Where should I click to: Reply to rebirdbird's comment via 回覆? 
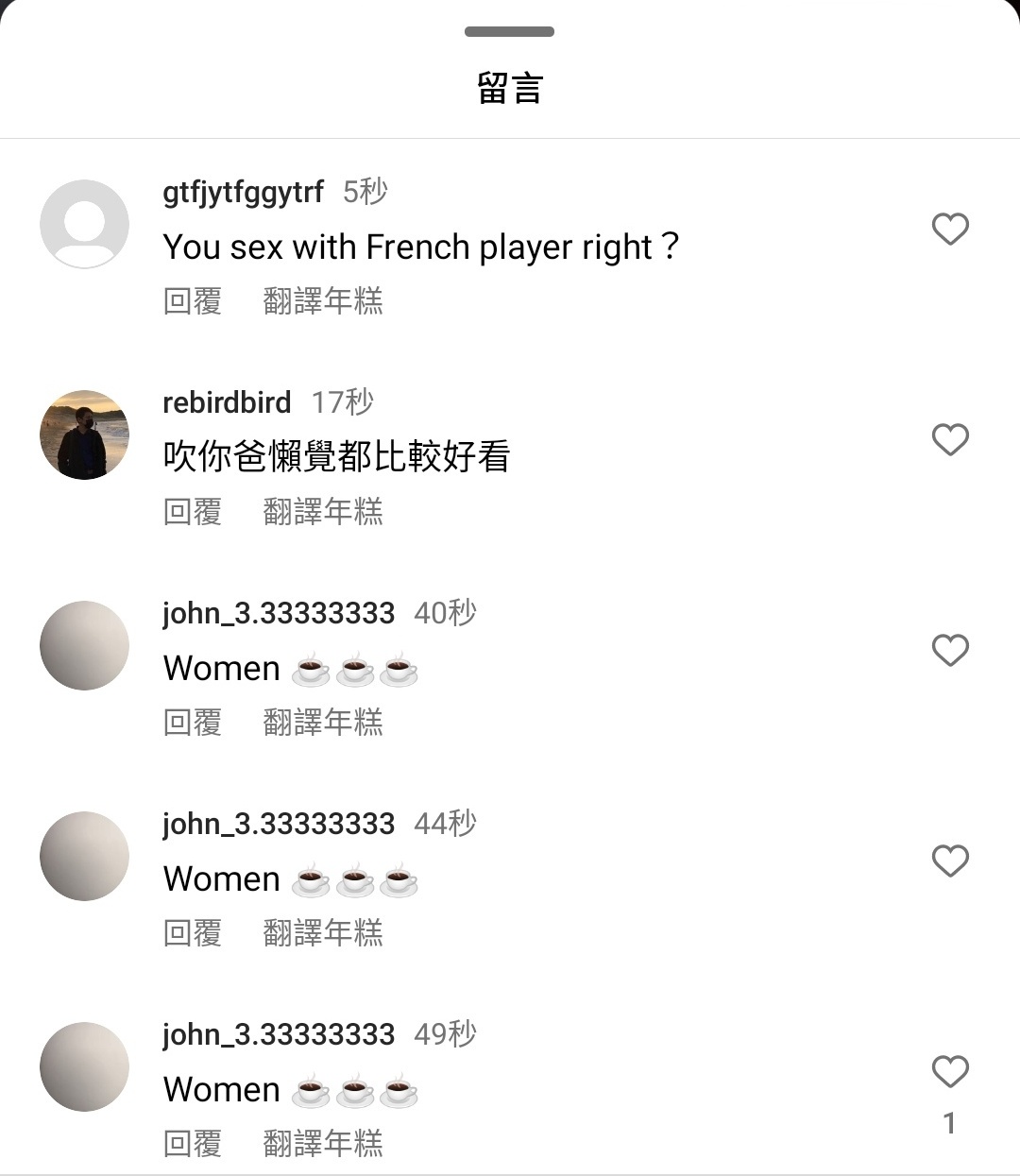pyautogui.click(x=193, y=512)
